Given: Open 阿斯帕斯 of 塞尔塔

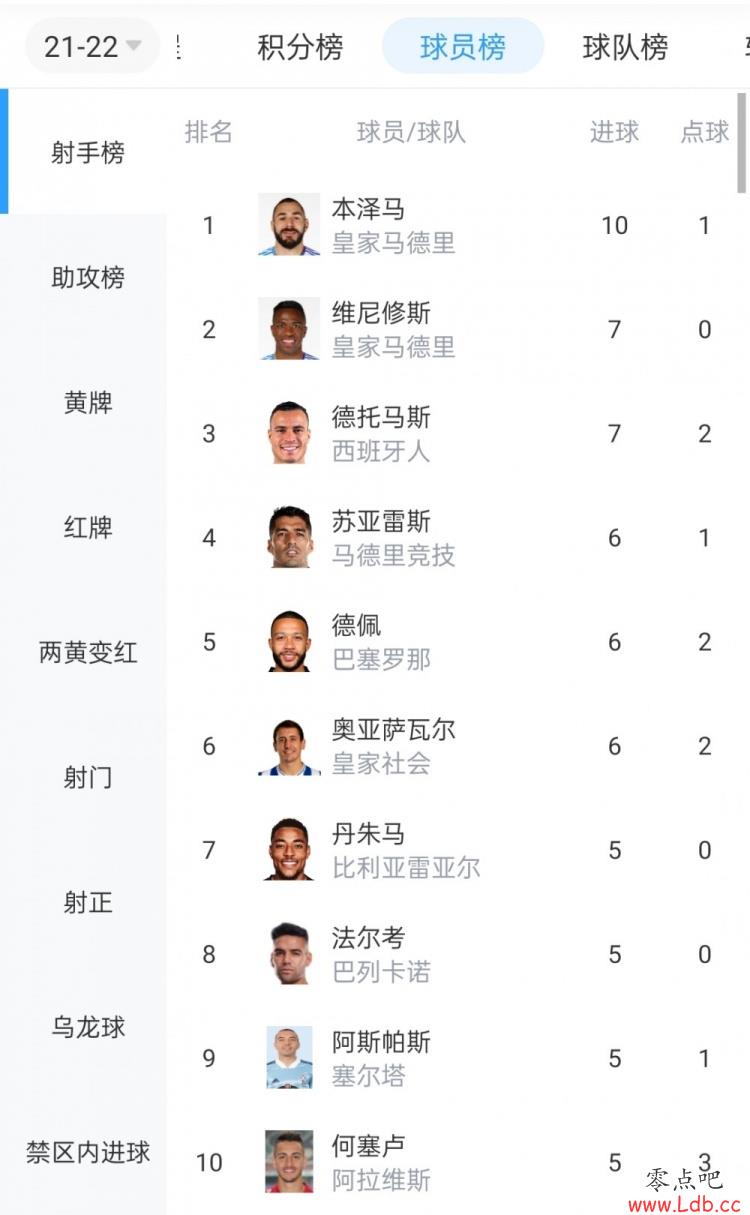Looking at the screenshot, I should tap(380, 1058).
